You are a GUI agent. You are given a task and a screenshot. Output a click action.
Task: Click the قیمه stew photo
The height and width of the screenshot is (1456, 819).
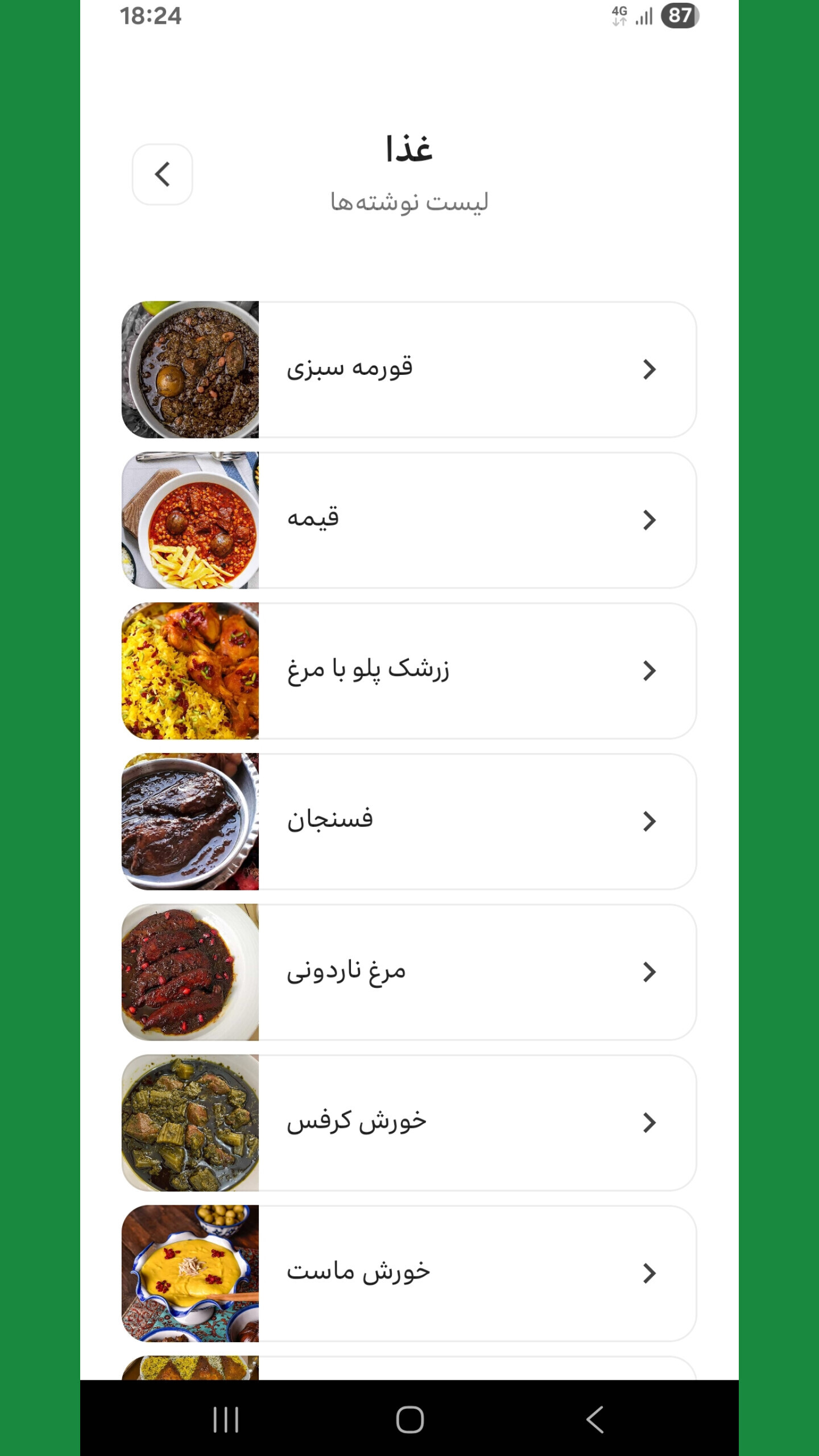click(191, 519)
